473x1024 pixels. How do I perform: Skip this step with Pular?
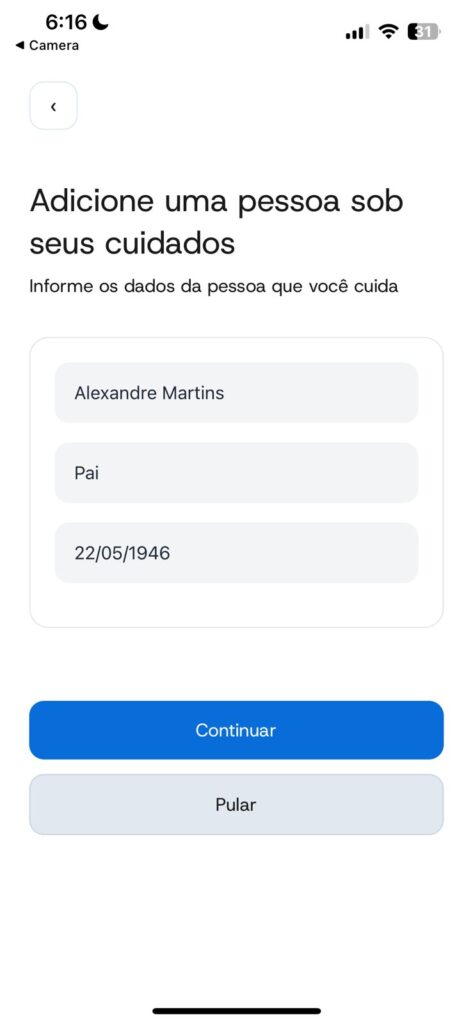click(236, 805)
